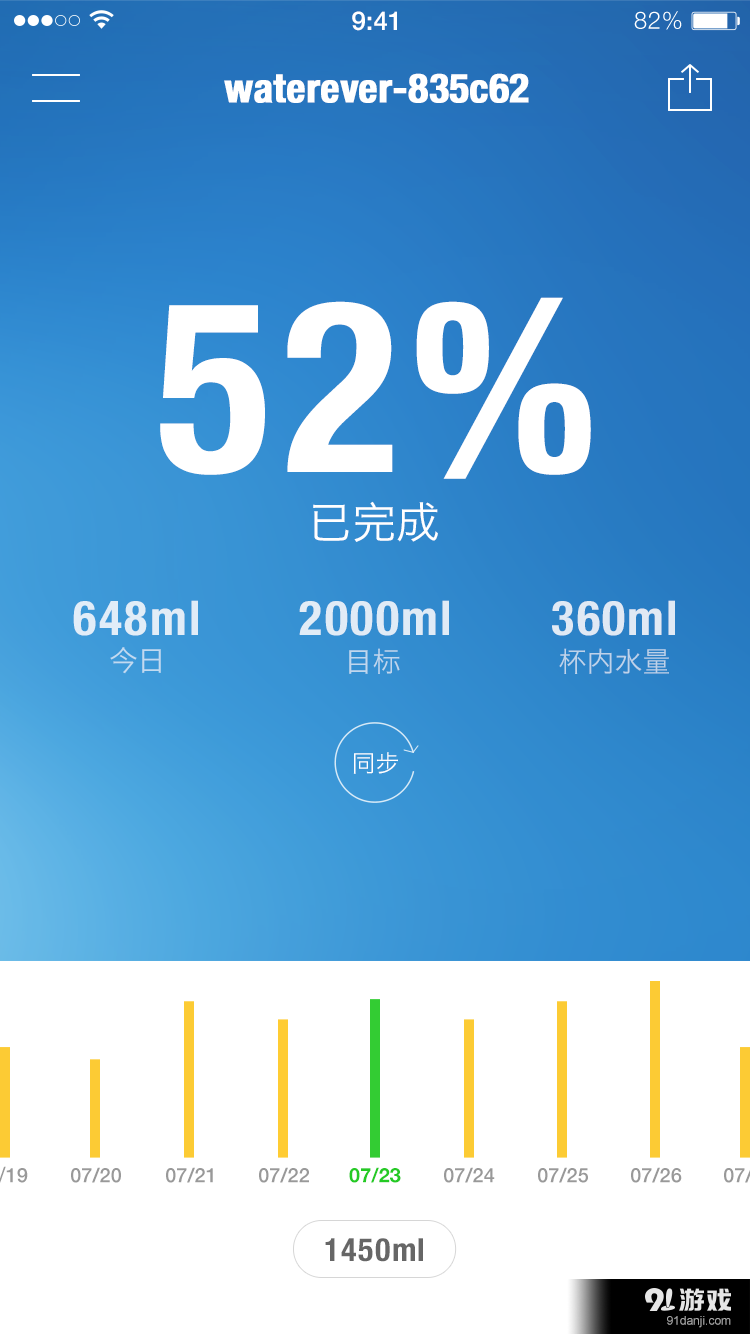Select the 07/21 bar in the chart
This screenshot has width=750, height=1334.
coord(189,1079)
